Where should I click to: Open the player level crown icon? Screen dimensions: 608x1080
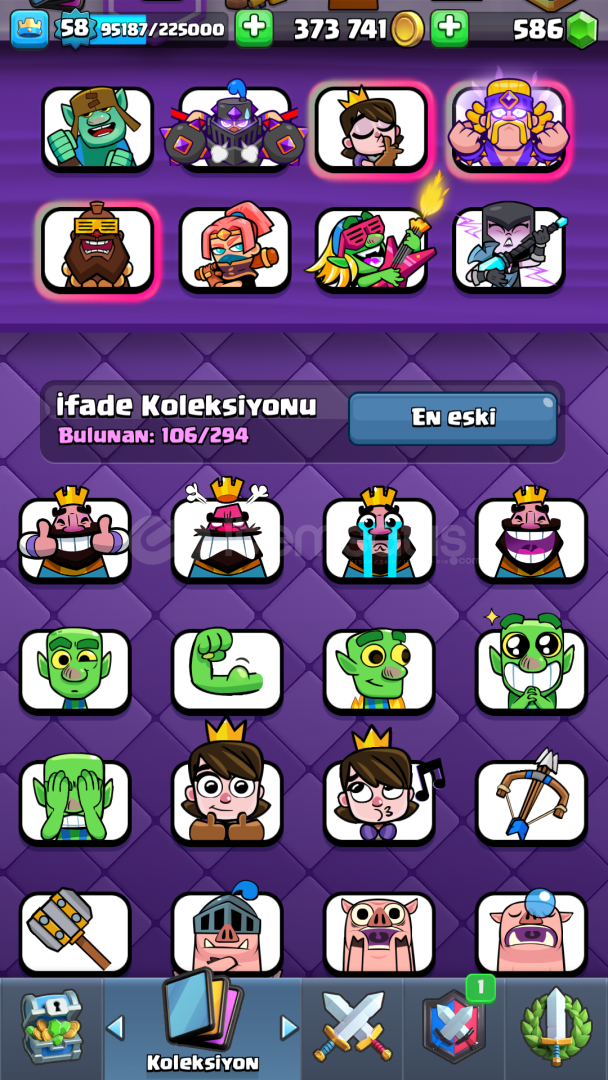coord(30,30)
